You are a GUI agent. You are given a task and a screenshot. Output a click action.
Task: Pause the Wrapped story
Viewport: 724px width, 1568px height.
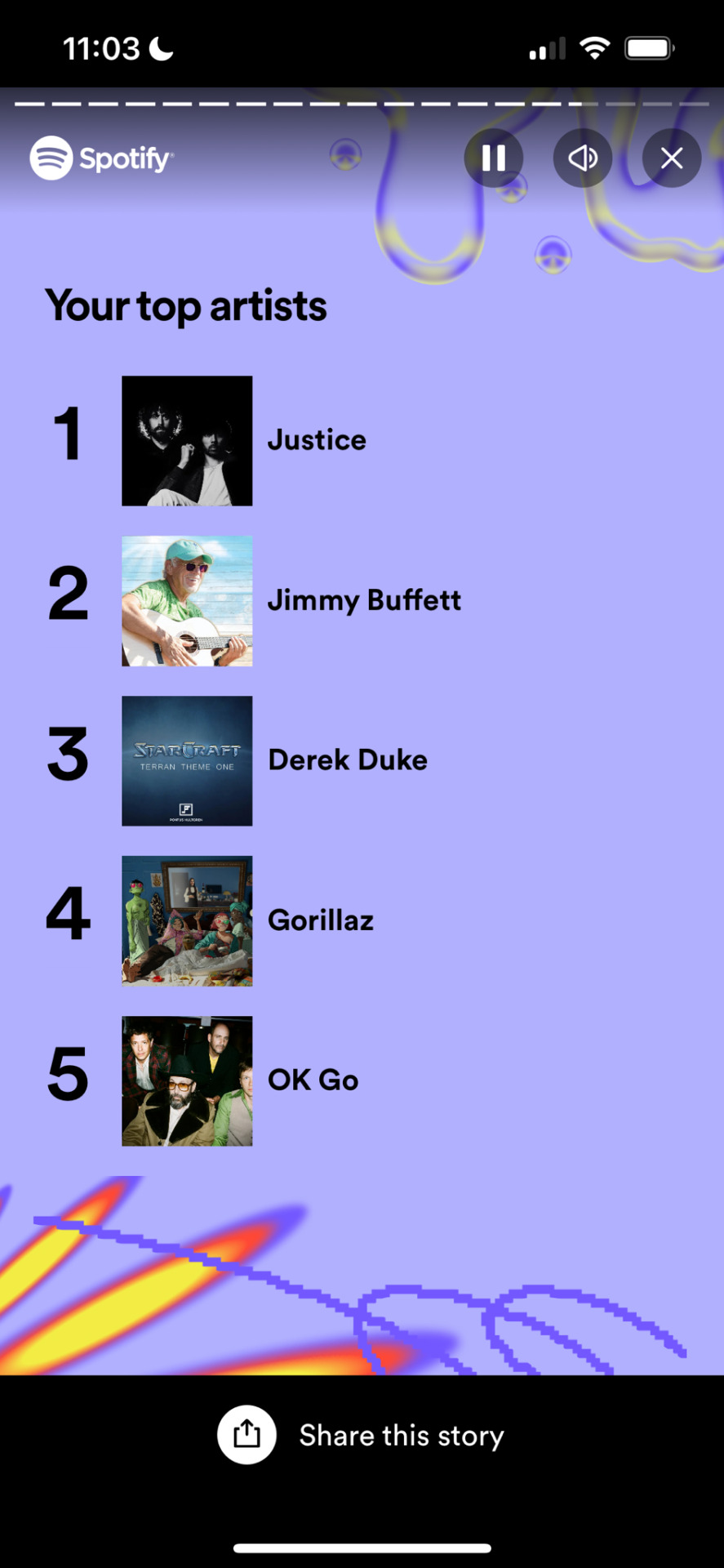[493, 158]
